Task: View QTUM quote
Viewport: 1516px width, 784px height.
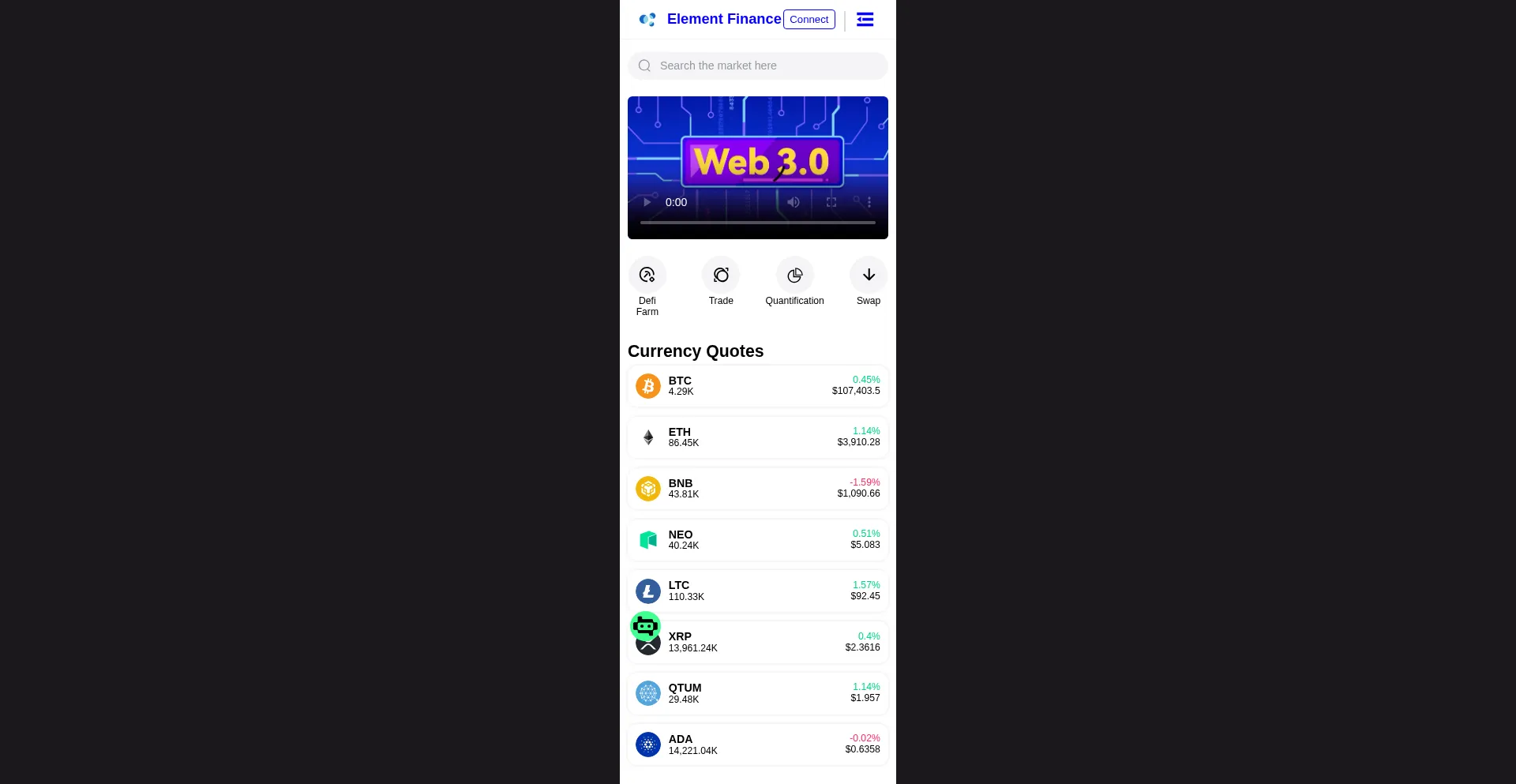Action: tap(758, 693)
